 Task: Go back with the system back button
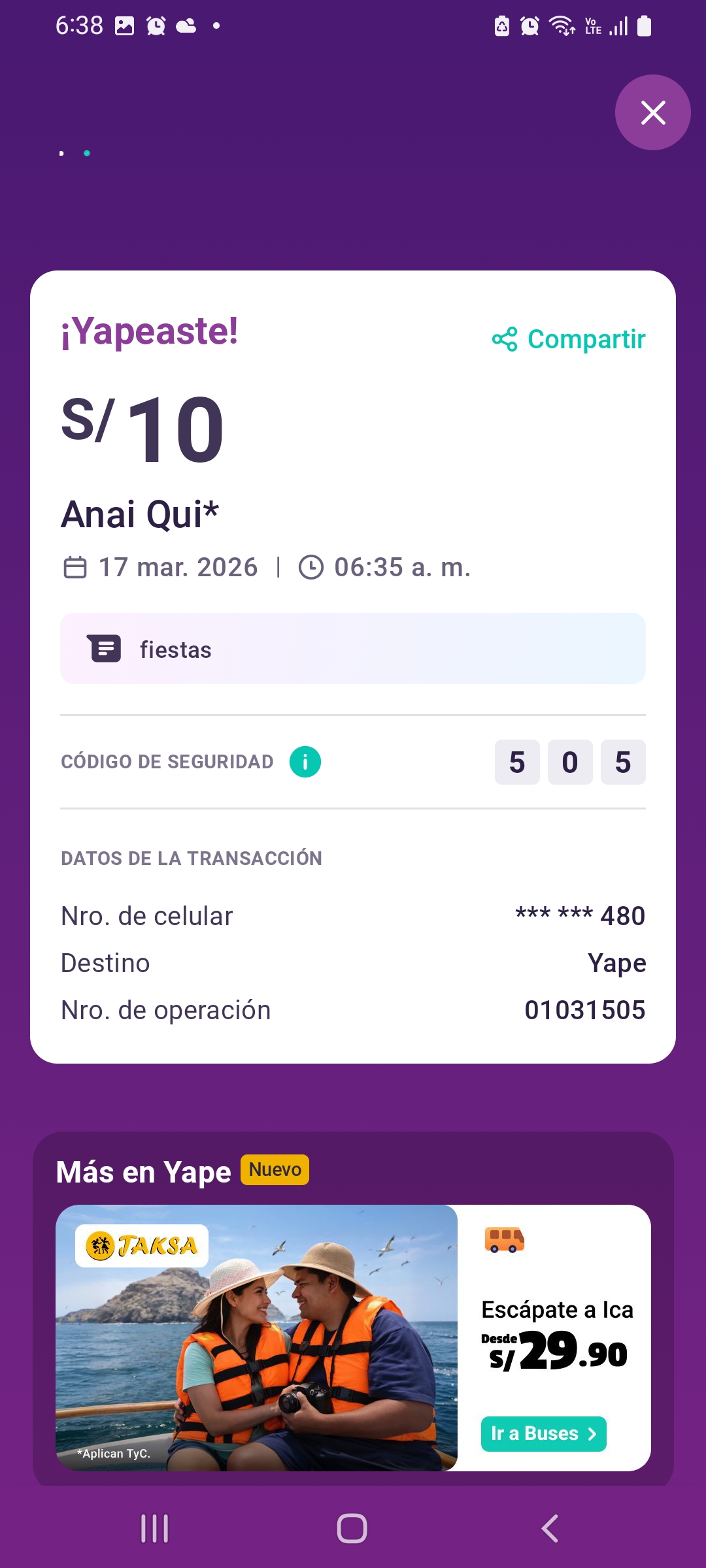550,1529
